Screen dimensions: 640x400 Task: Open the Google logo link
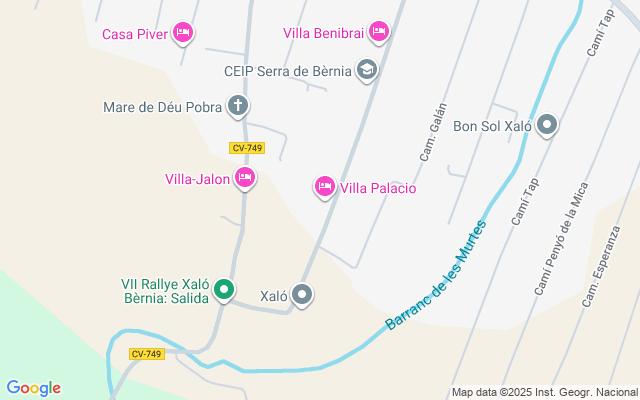pyautogui.click(x=34, y=388)
